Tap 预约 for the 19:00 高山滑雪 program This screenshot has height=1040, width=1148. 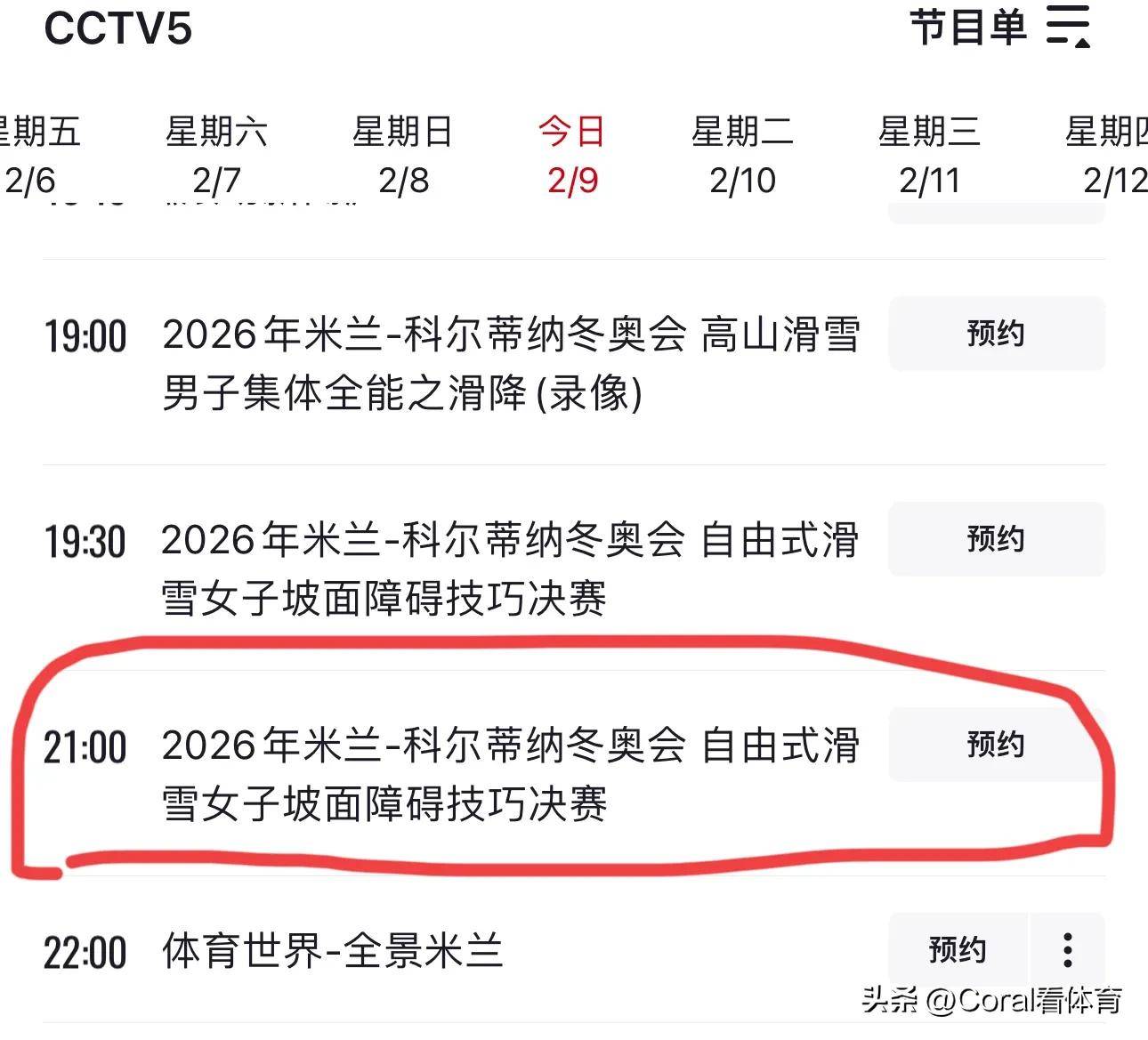coord(996,335)
